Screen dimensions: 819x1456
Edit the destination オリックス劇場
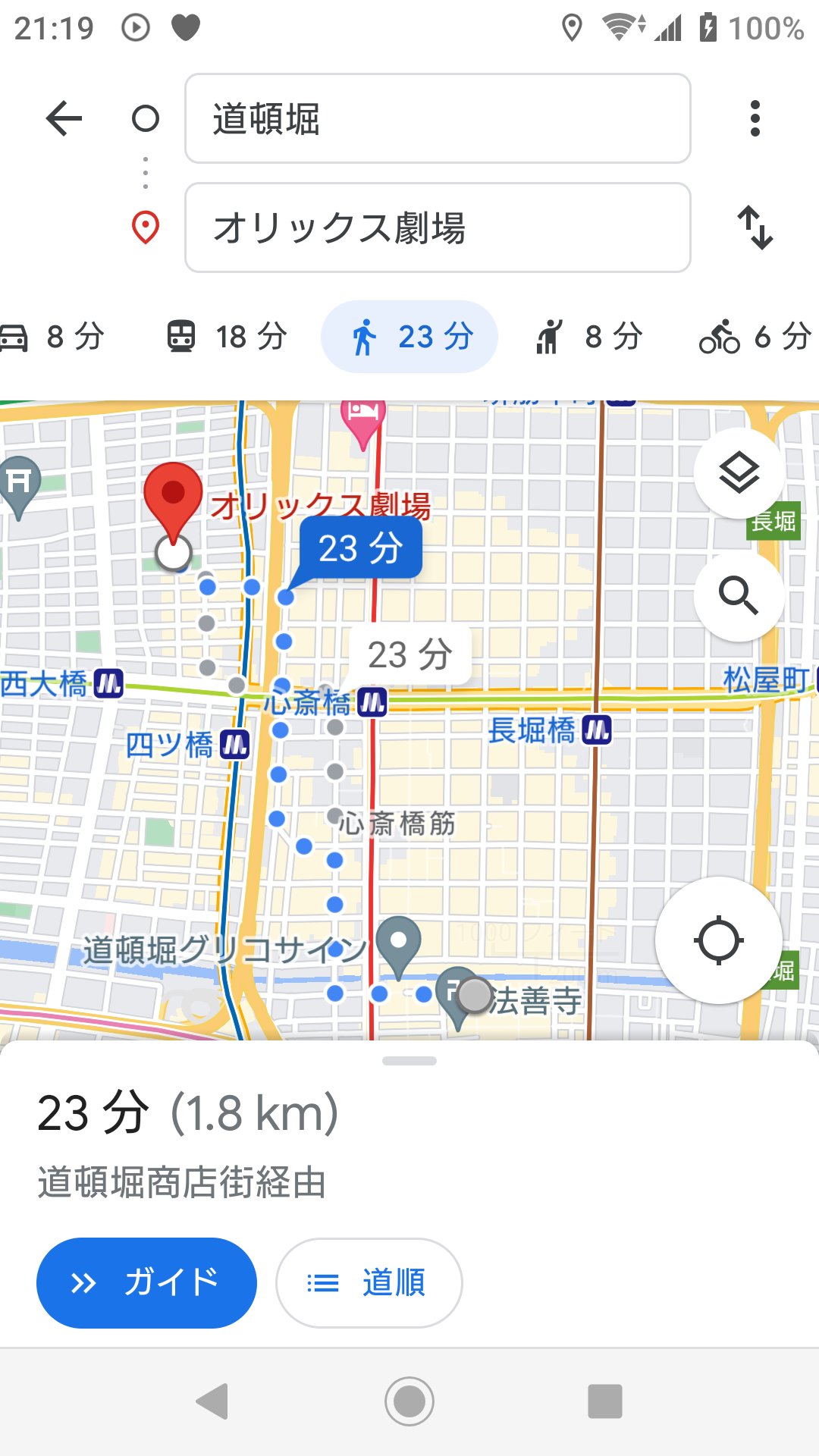tap(438, 227)
